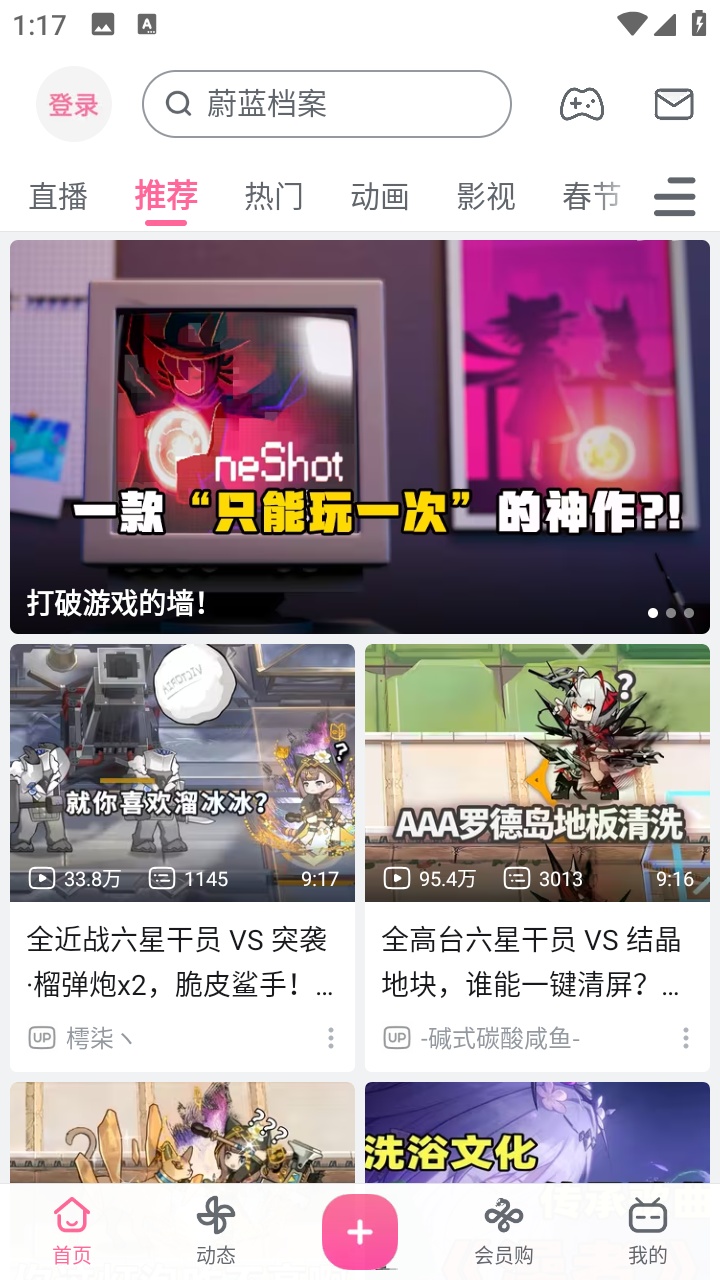Switch to the 热门 tab
Image resolution: width=720 pixels, height=1280 pixels.
coord(273,196)
